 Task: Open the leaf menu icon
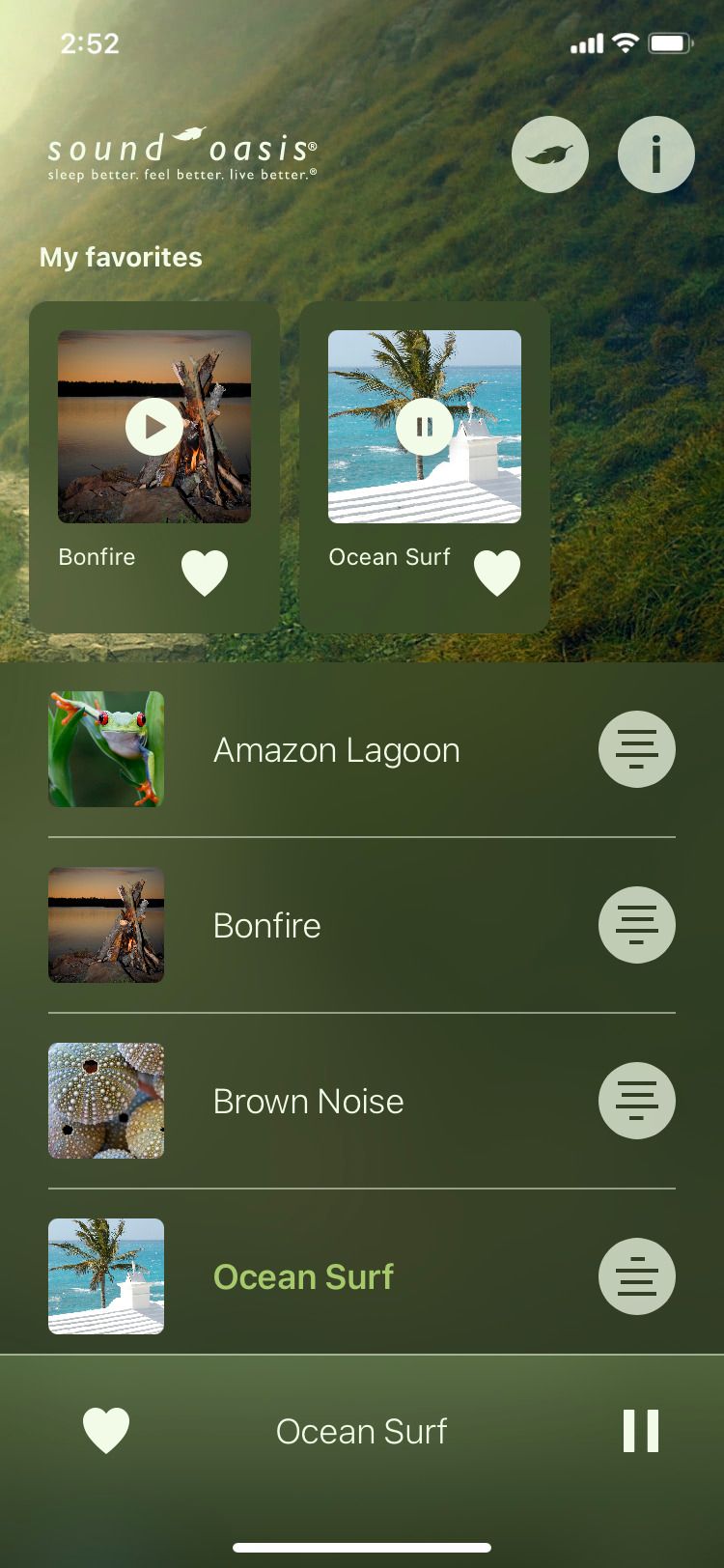point(550,154)
